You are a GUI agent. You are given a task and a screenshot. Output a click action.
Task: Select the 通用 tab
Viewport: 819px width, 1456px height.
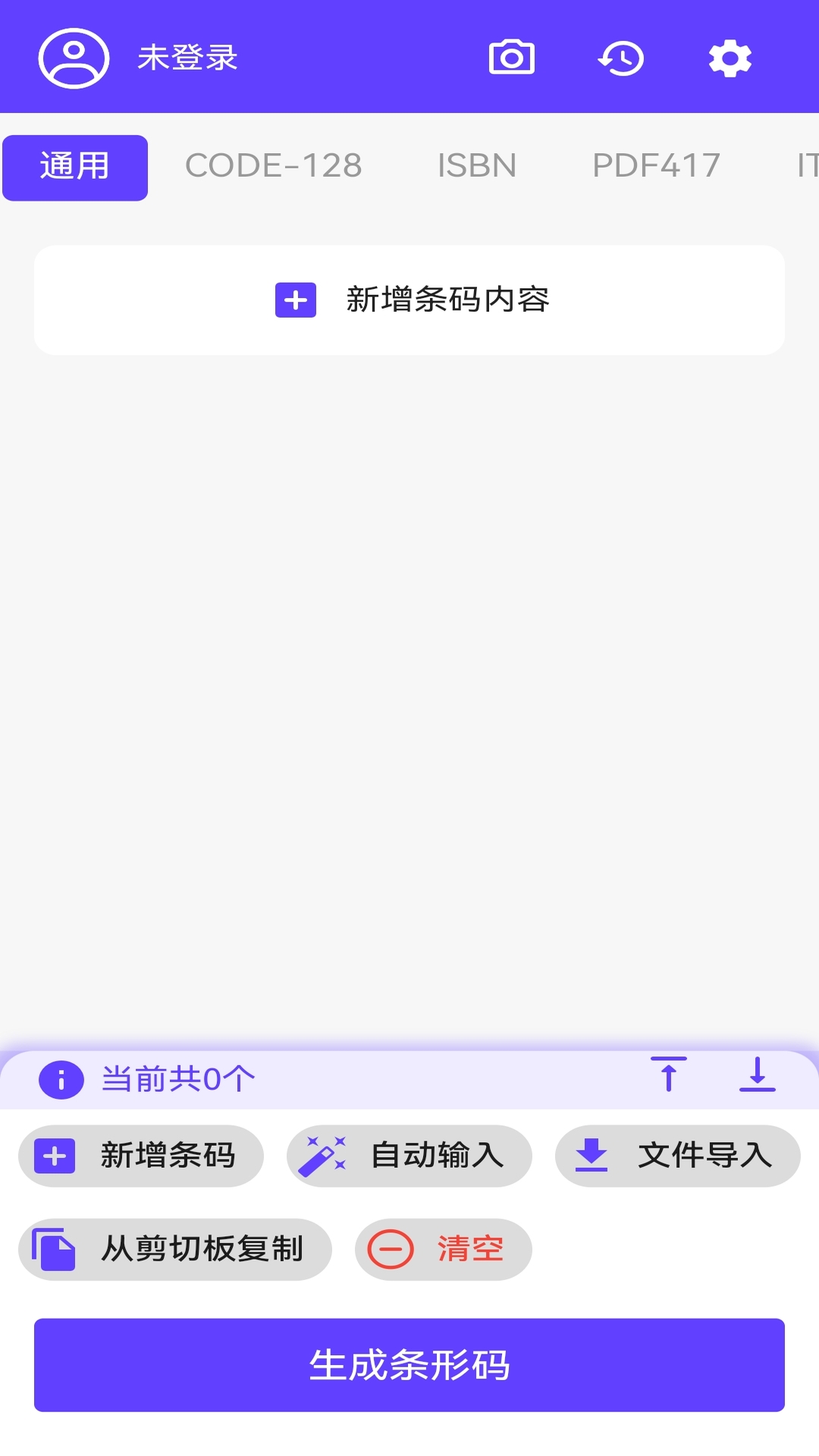click(74, 166)
